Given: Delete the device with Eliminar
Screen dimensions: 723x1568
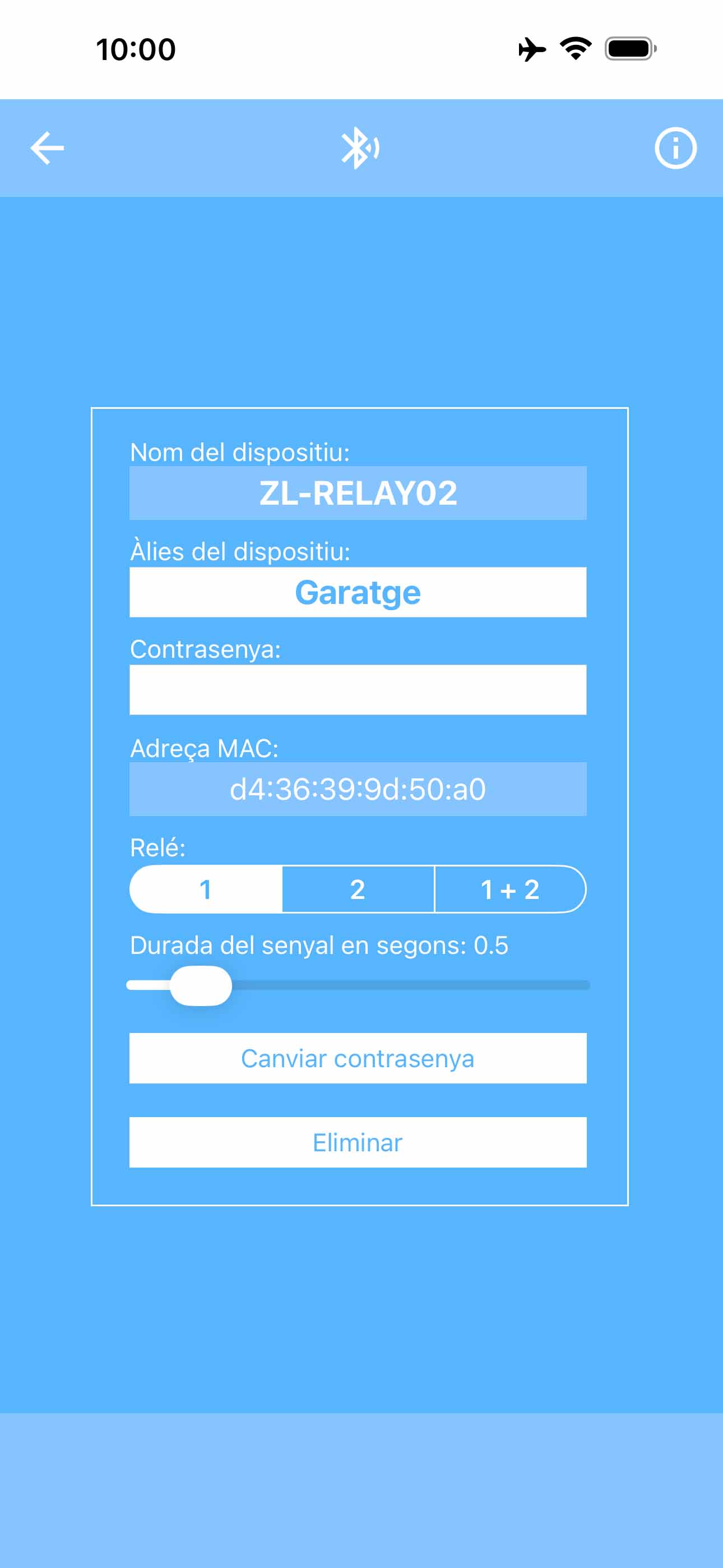Looking at the screenshot, I should tap(358, 1142).
